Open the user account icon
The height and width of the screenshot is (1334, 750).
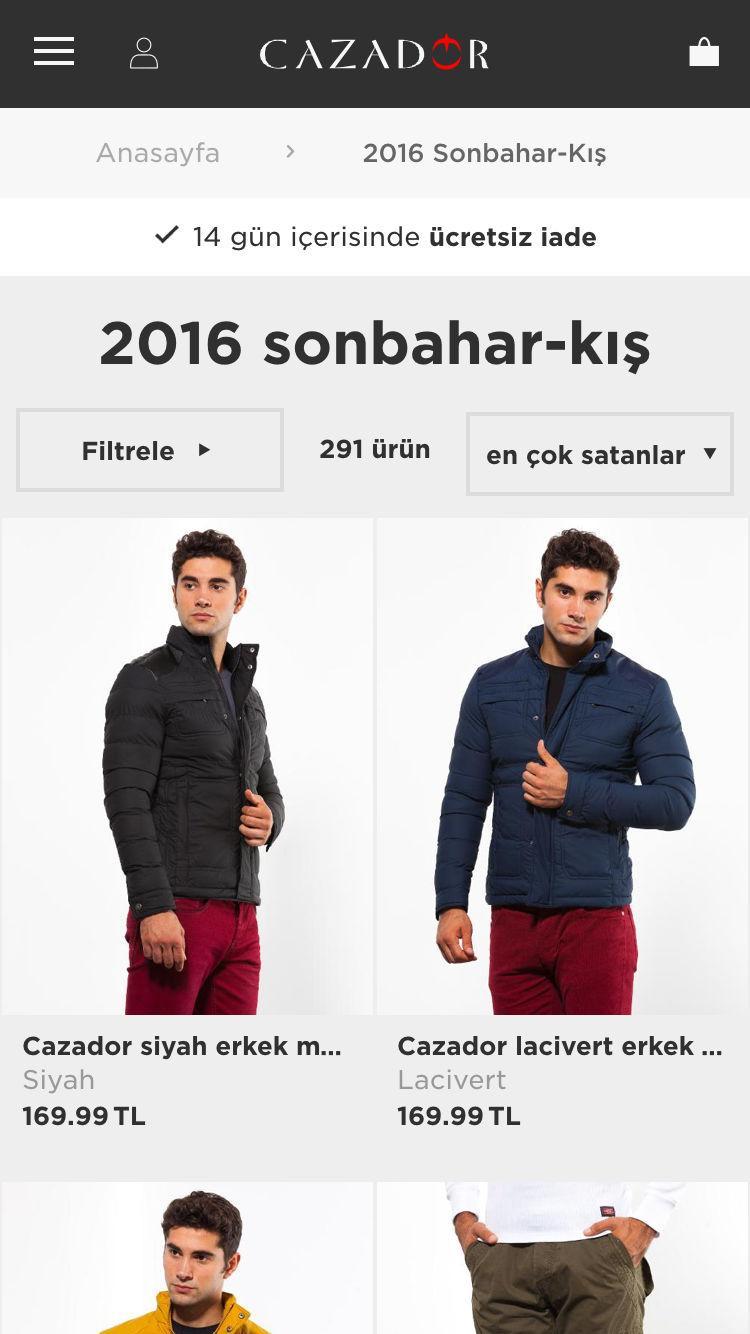click(x=144, y=53)
